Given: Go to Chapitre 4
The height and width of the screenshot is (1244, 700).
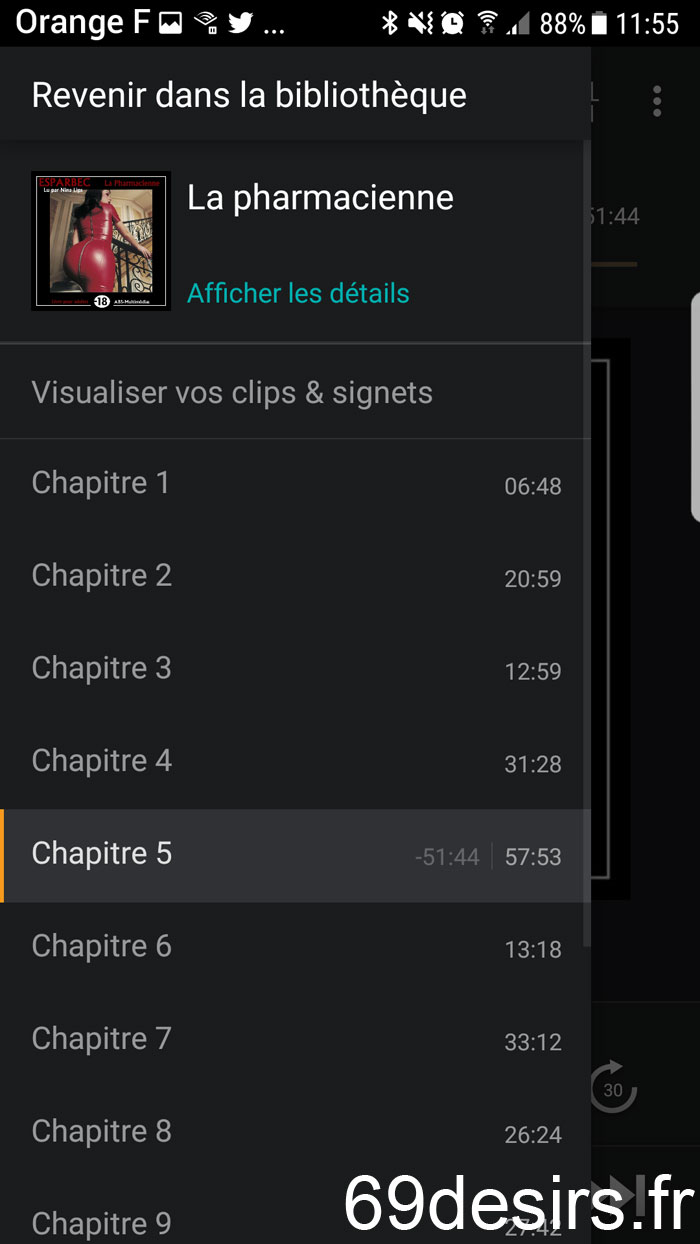Looking at the screenshot, I should click(295, 763).
